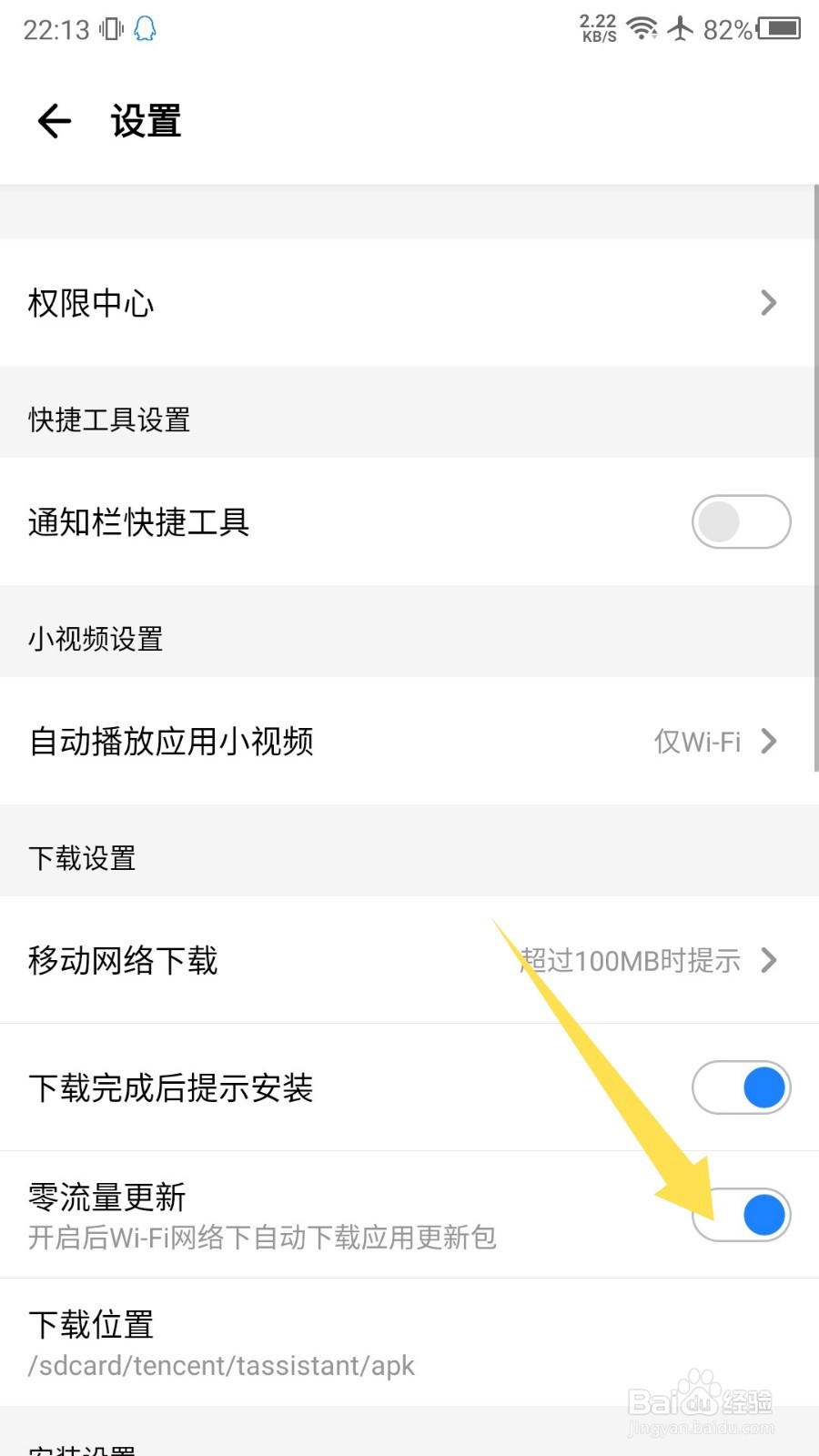Viewport: 819px width, 1456px height.
Task: Select the 权限中心 menu entry
Action: click(89, 302)
